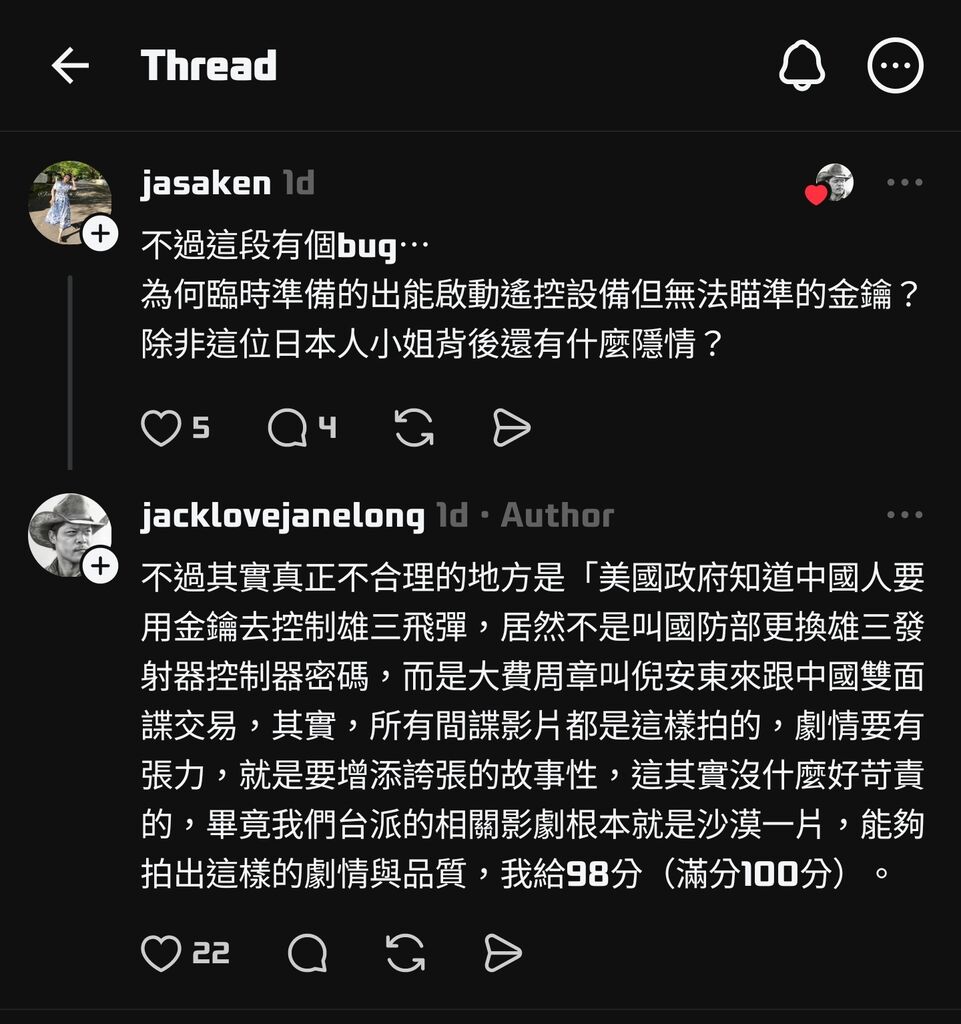This screenshot has width=961, height=1024.
Task: Like jasaken's reply
Action: click(x=160, y=429)
